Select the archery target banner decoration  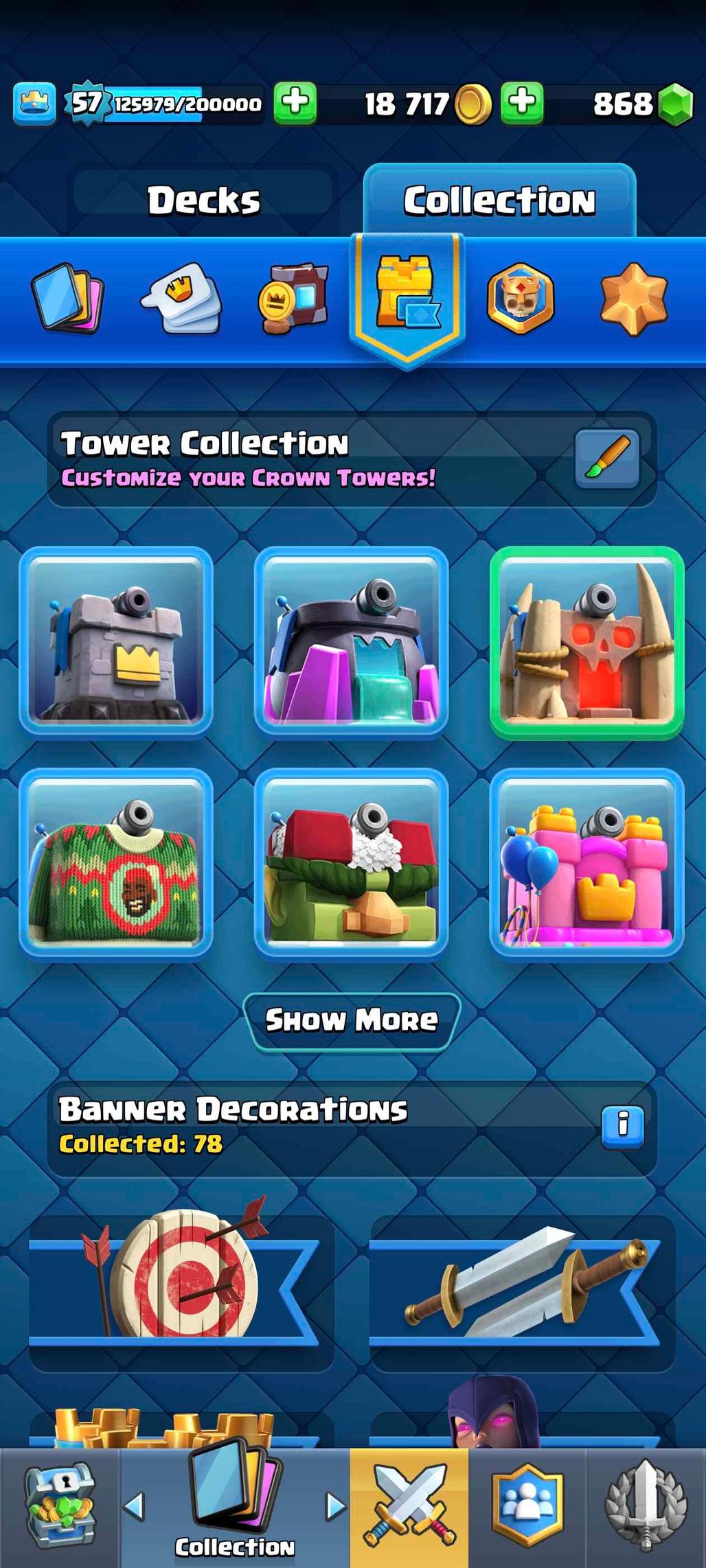(181, 1282)
